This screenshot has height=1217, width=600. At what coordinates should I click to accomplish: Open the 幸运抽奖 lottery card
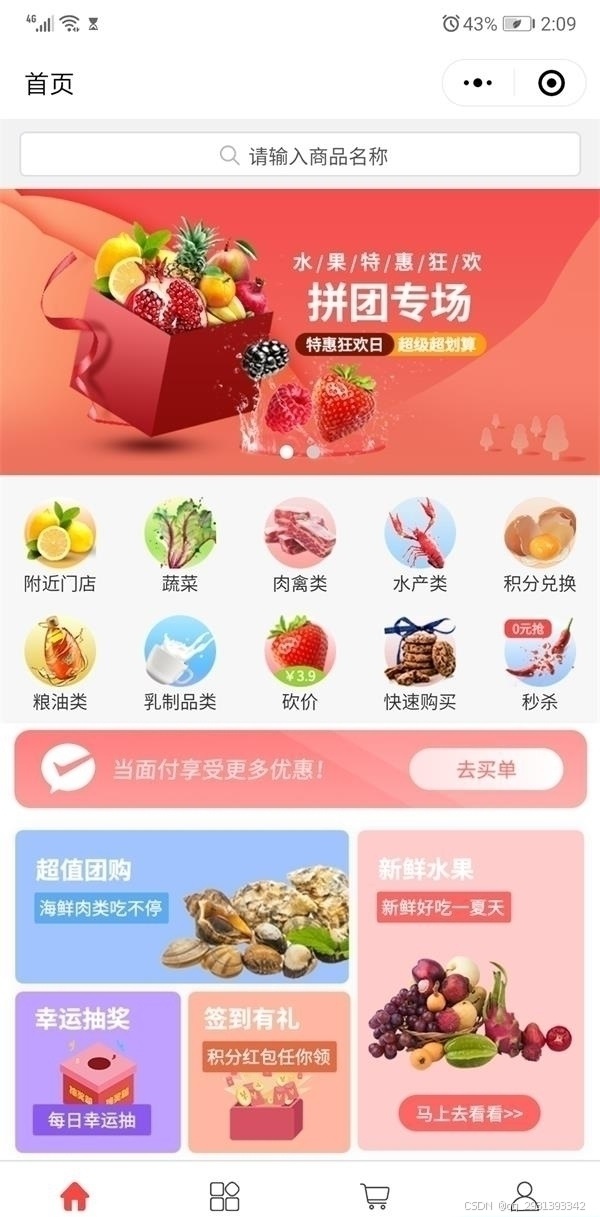click(x=98, y=1071)
